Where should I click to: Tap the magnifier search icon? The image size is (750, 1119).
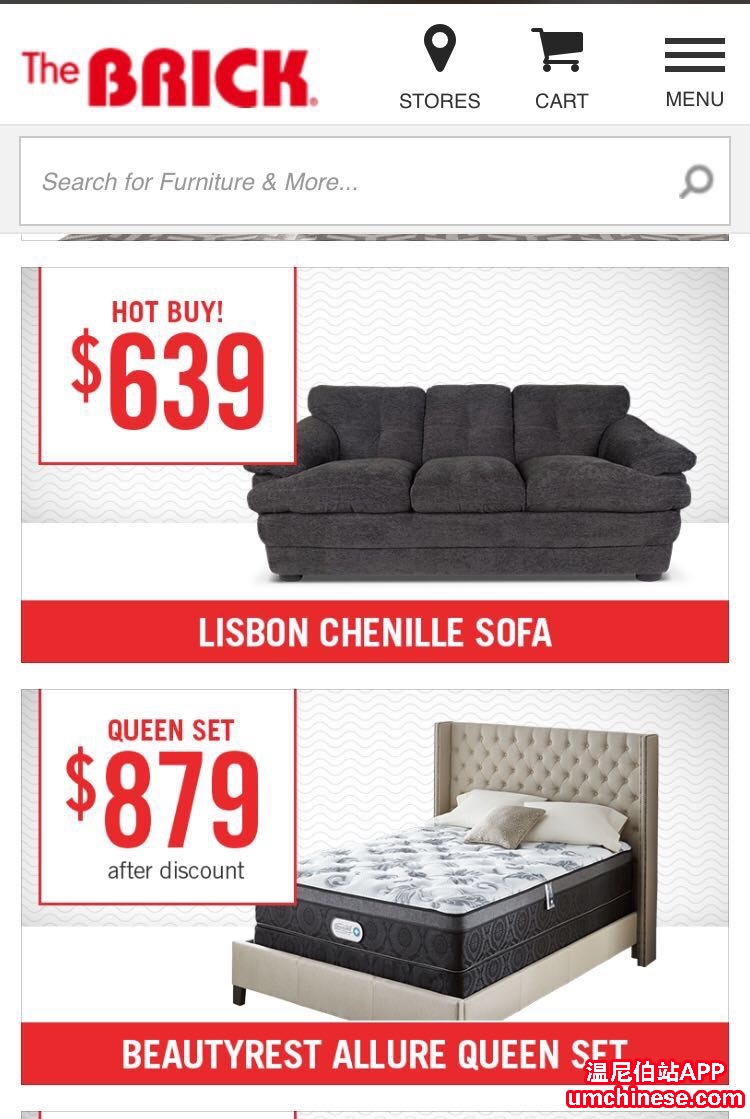click(696, 182)
